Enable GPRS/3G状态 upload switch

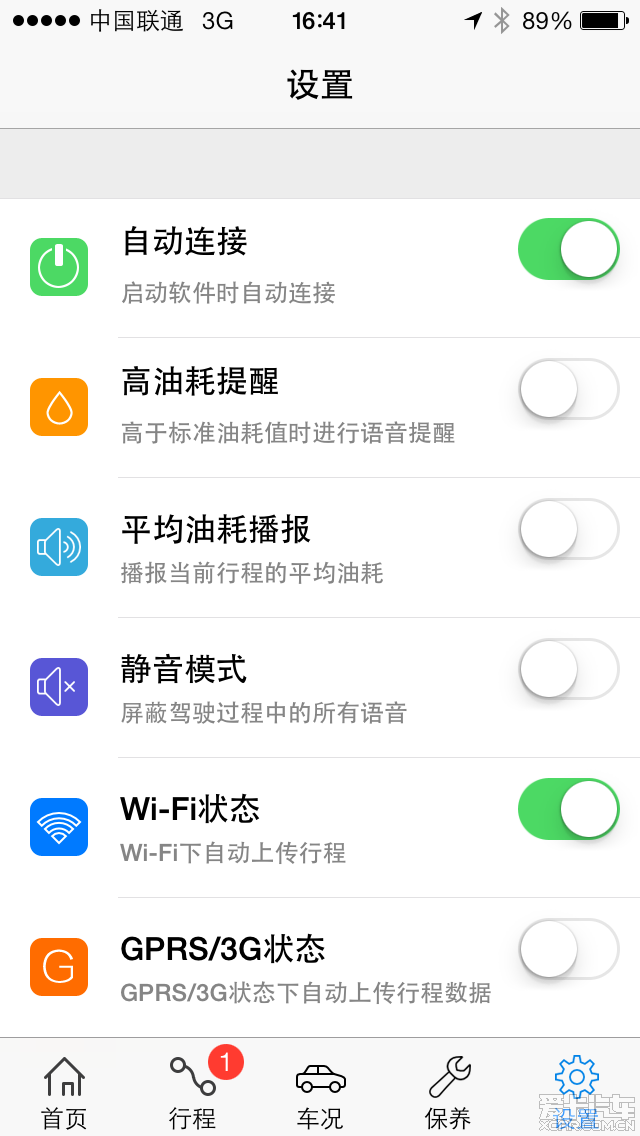click(569, 949)
